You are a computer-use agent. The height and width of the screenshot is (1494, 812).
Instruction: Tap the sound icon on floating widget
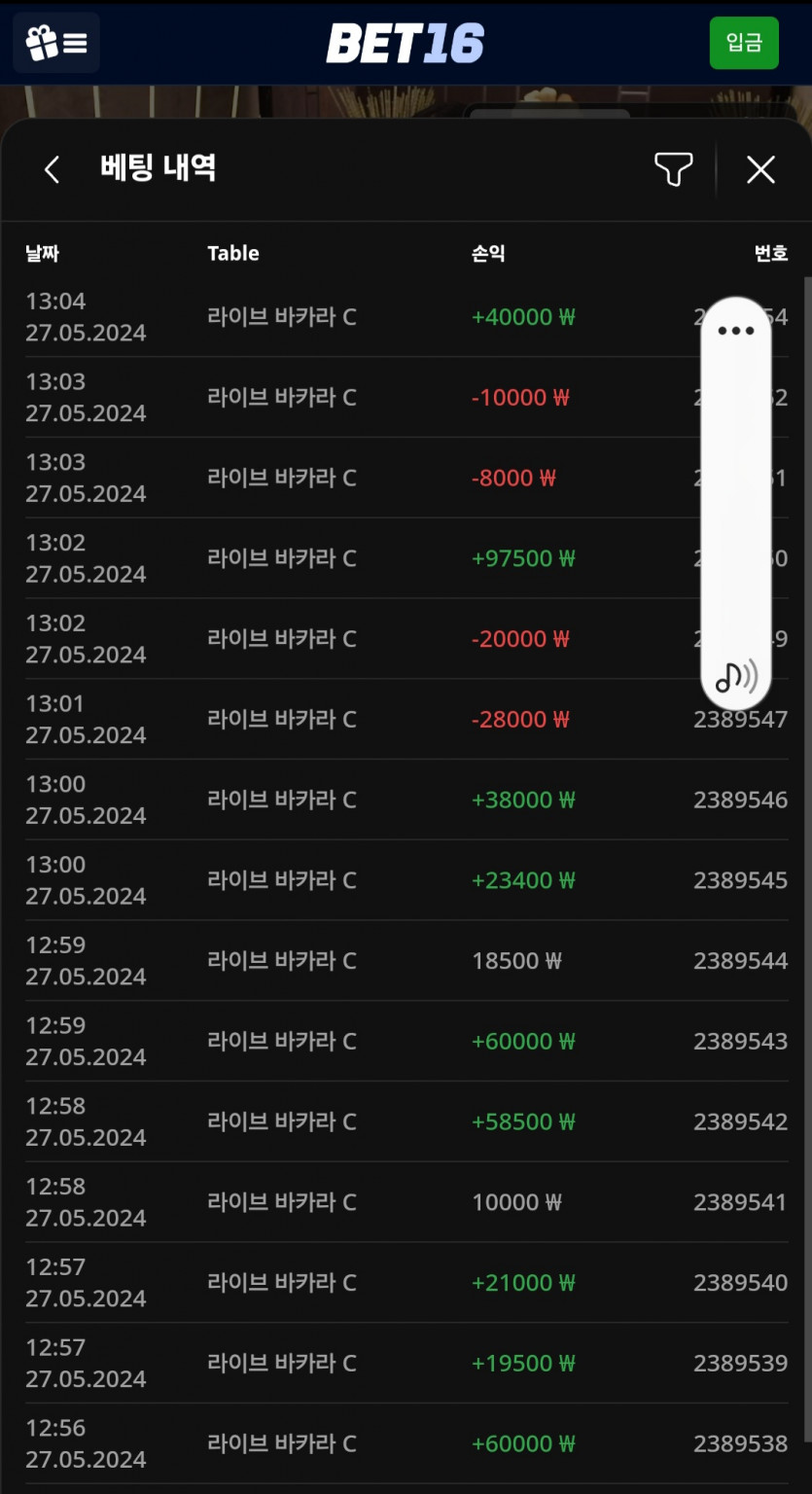point(736,676)
